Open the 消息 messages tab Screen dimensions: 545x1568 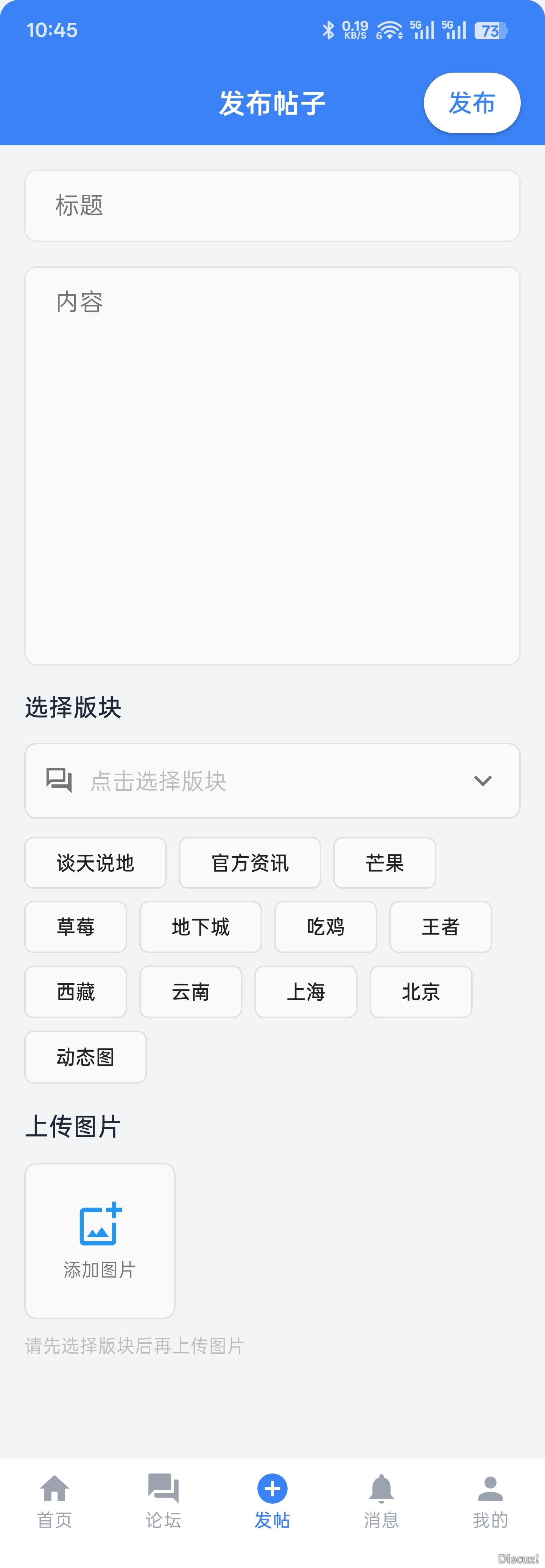(x=381, y=1501)
